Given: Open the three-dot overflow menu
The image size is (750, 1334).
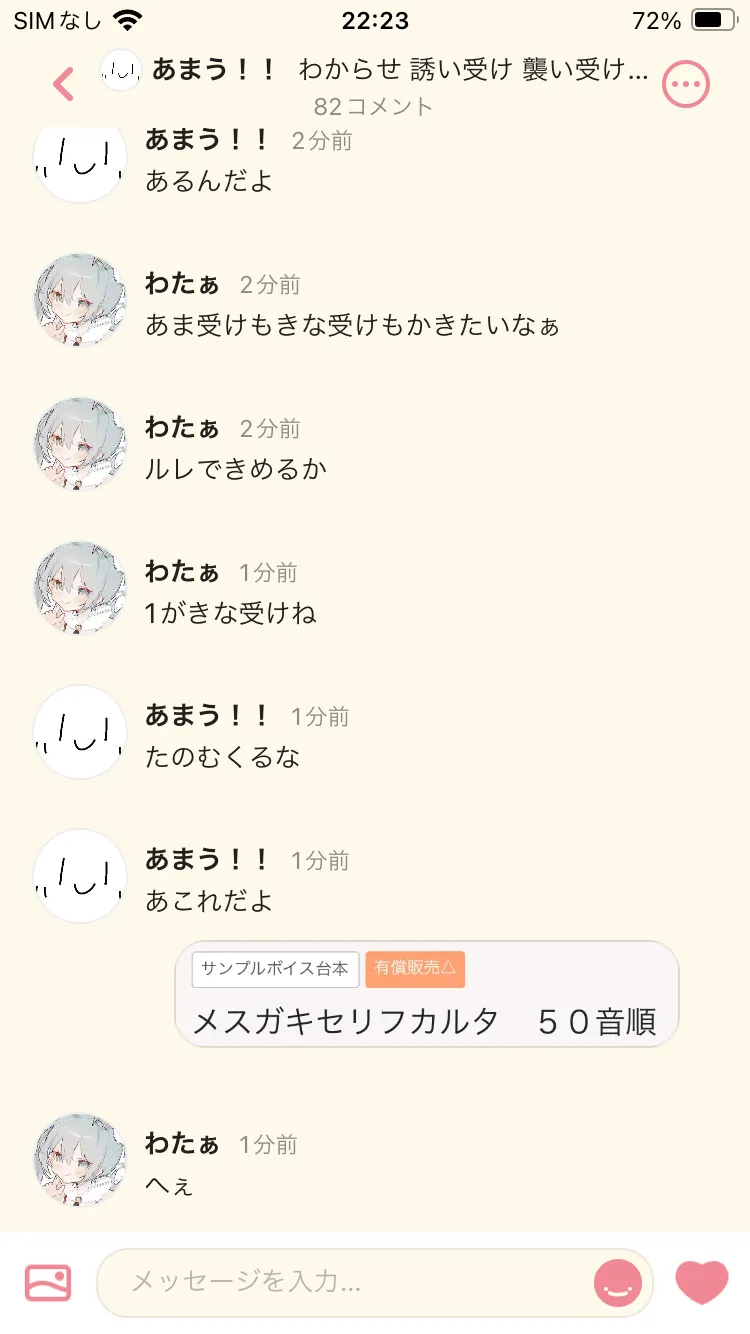Looking at the screenshot, I should click(x=686, y=85).
